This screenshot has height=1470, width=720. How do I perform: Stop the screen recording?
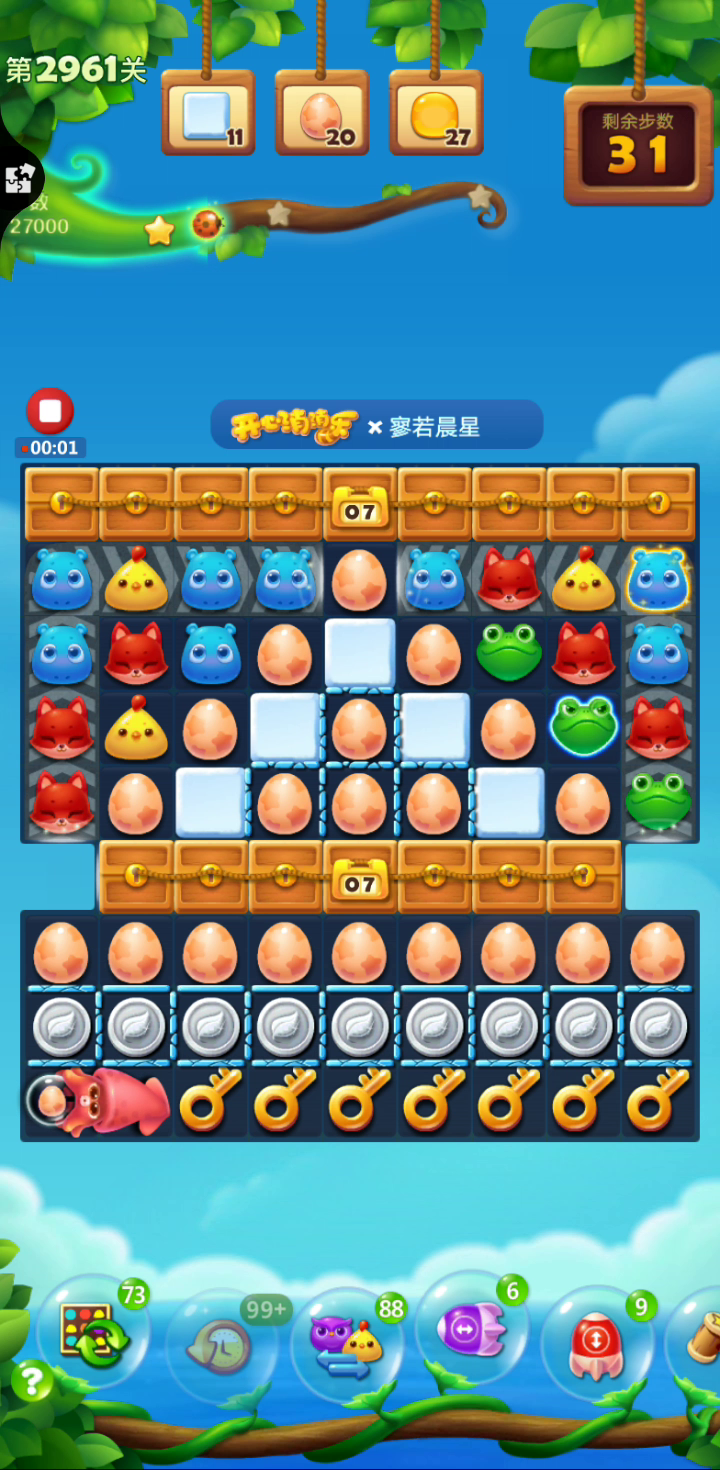pyautogui.click(x=49, y=411)
